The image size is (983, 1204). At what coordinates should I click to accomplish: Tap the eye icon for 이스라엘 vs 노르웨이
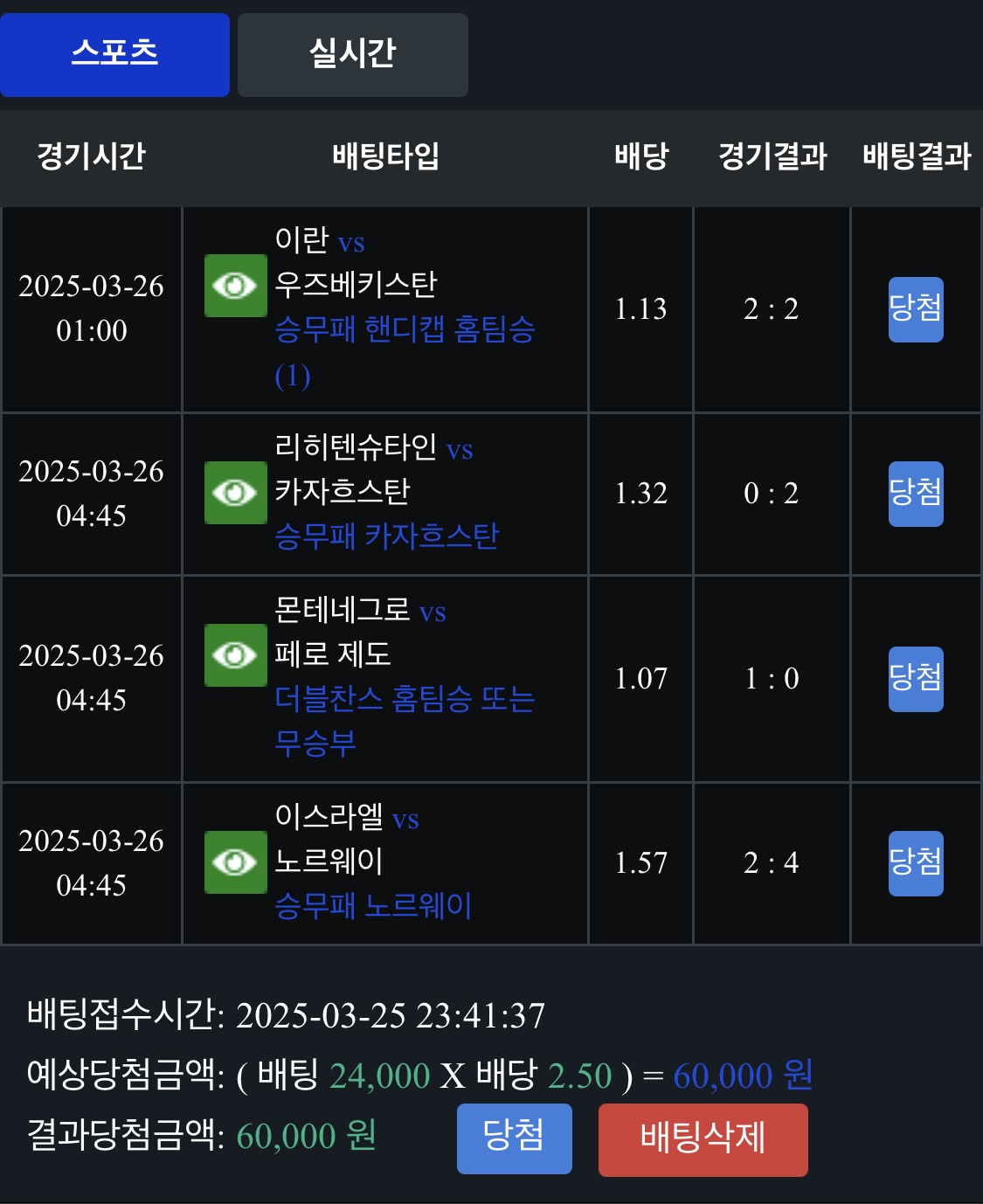[x=235, y=862]
